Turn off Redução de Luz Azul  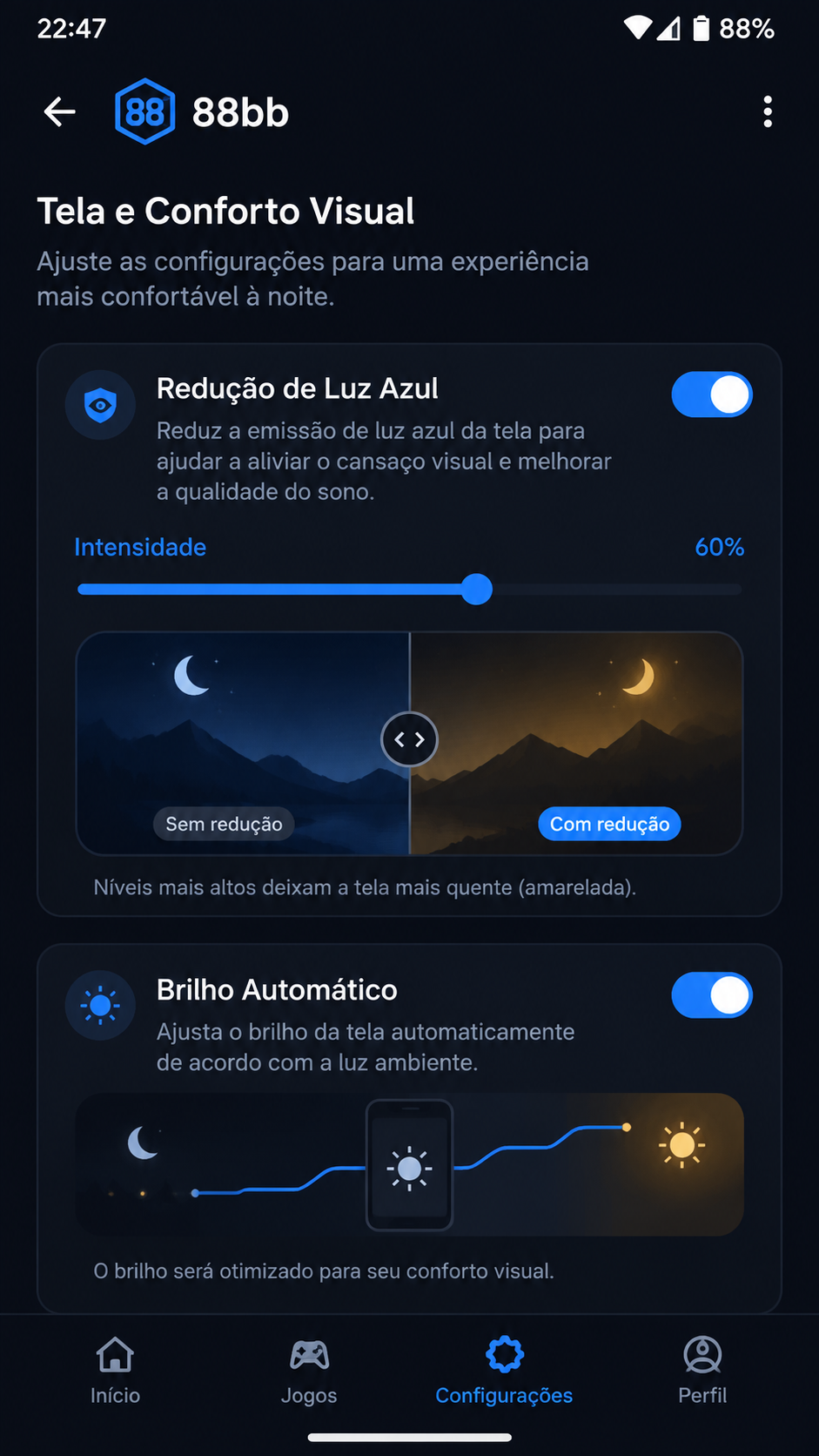pos(712,395)
